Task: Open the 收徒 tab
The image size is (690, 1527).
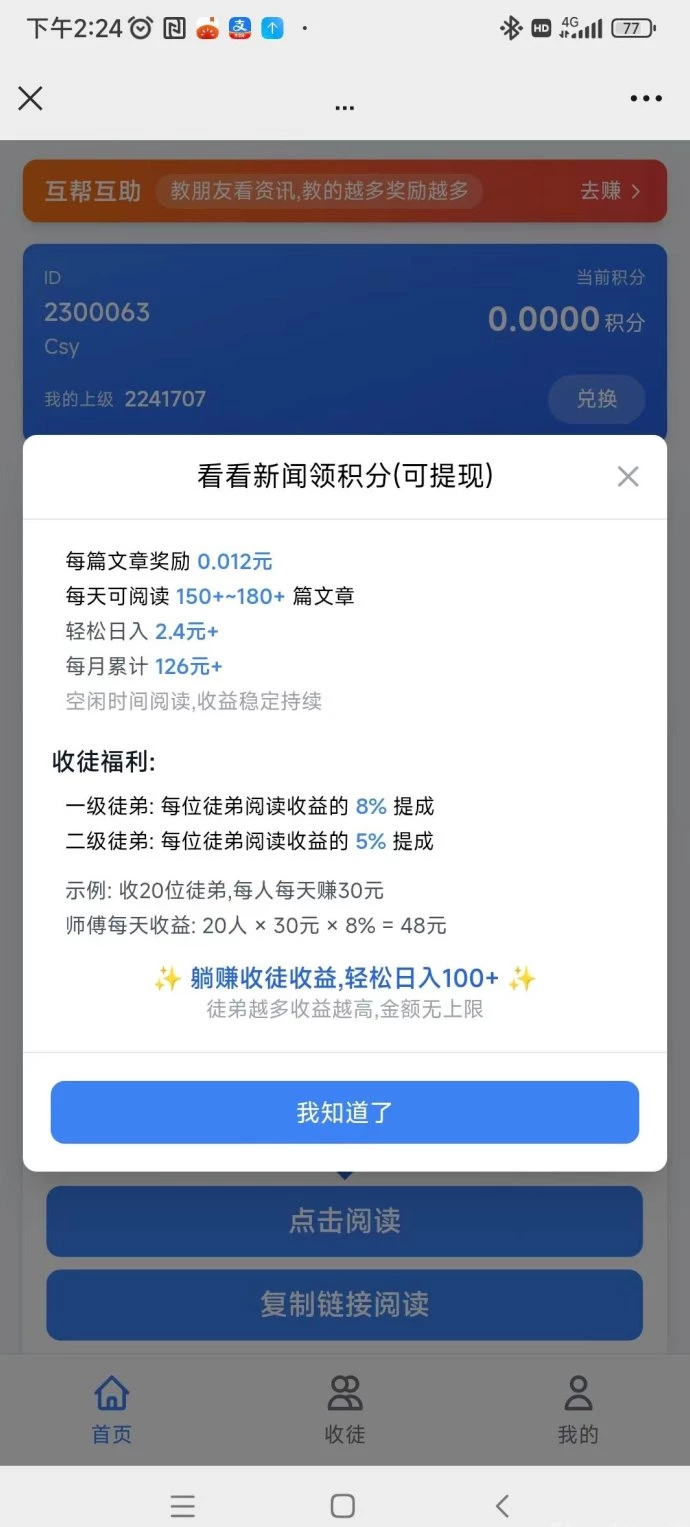Action: [x=344, y=1409]
